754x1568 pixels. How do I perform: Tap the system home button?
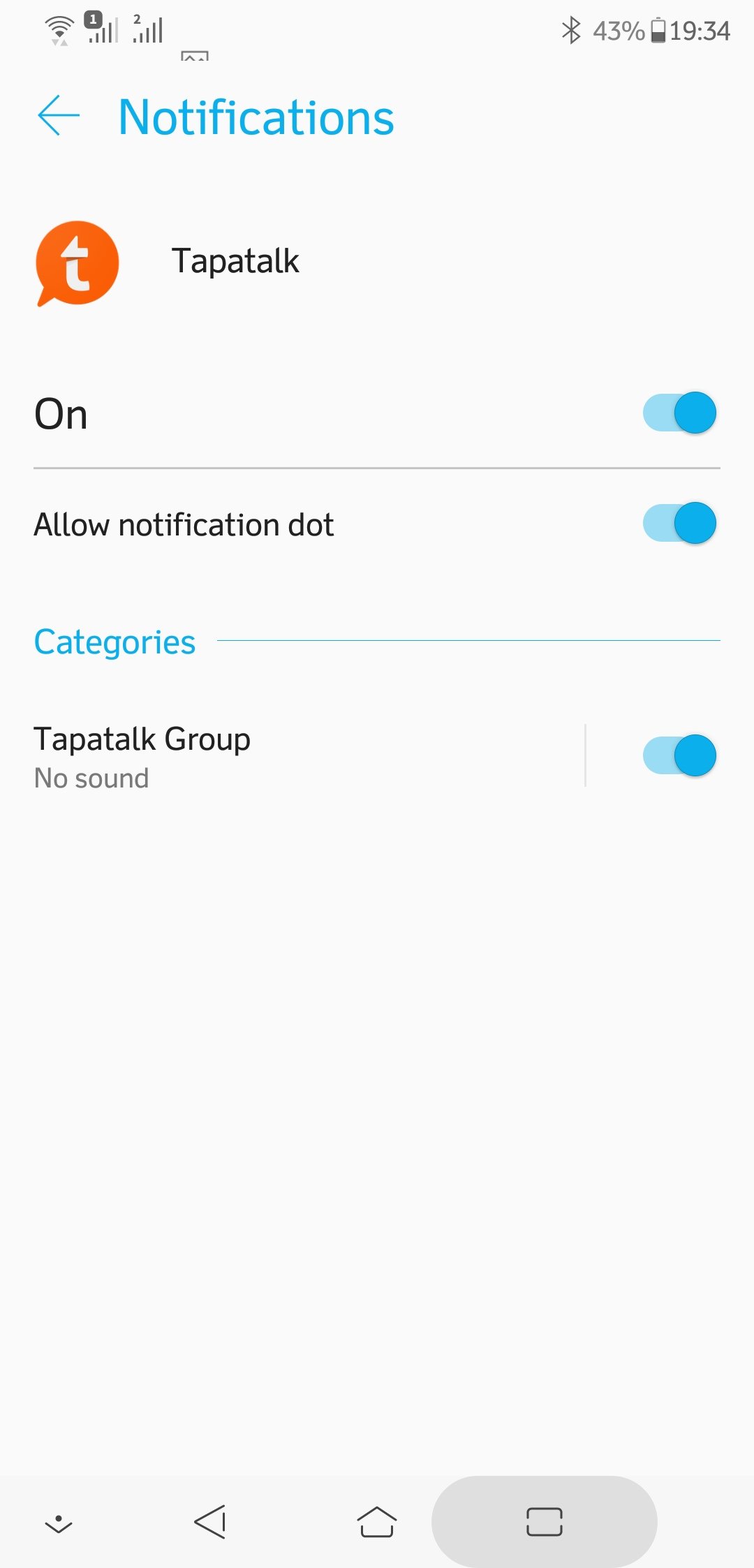coord(377,1522)
